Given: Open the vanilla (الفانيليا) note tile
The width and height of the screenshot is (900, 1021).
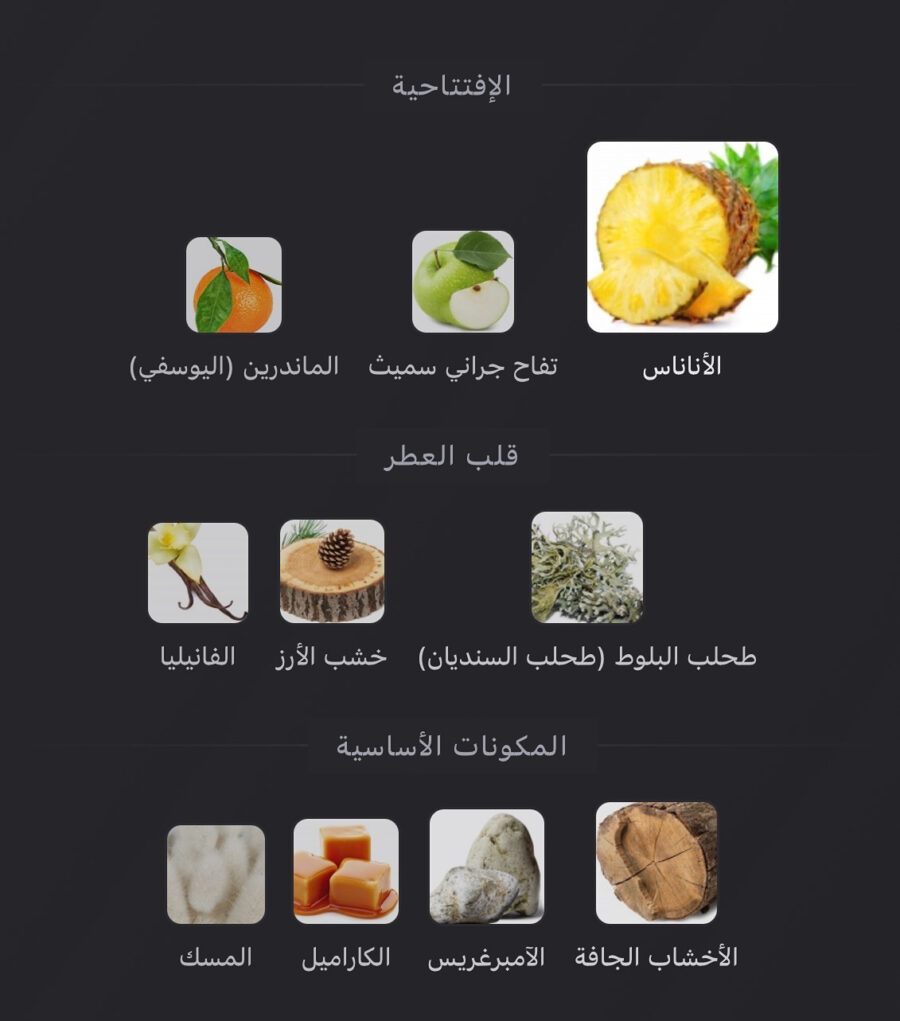Looking at the screenshot, I should tap(198, 573).
